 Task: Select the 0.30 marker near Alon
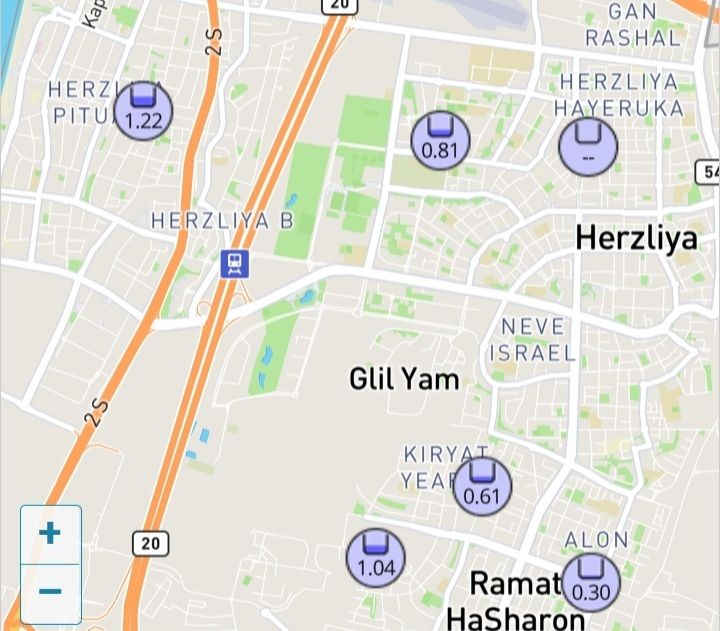tap(590, 581)
